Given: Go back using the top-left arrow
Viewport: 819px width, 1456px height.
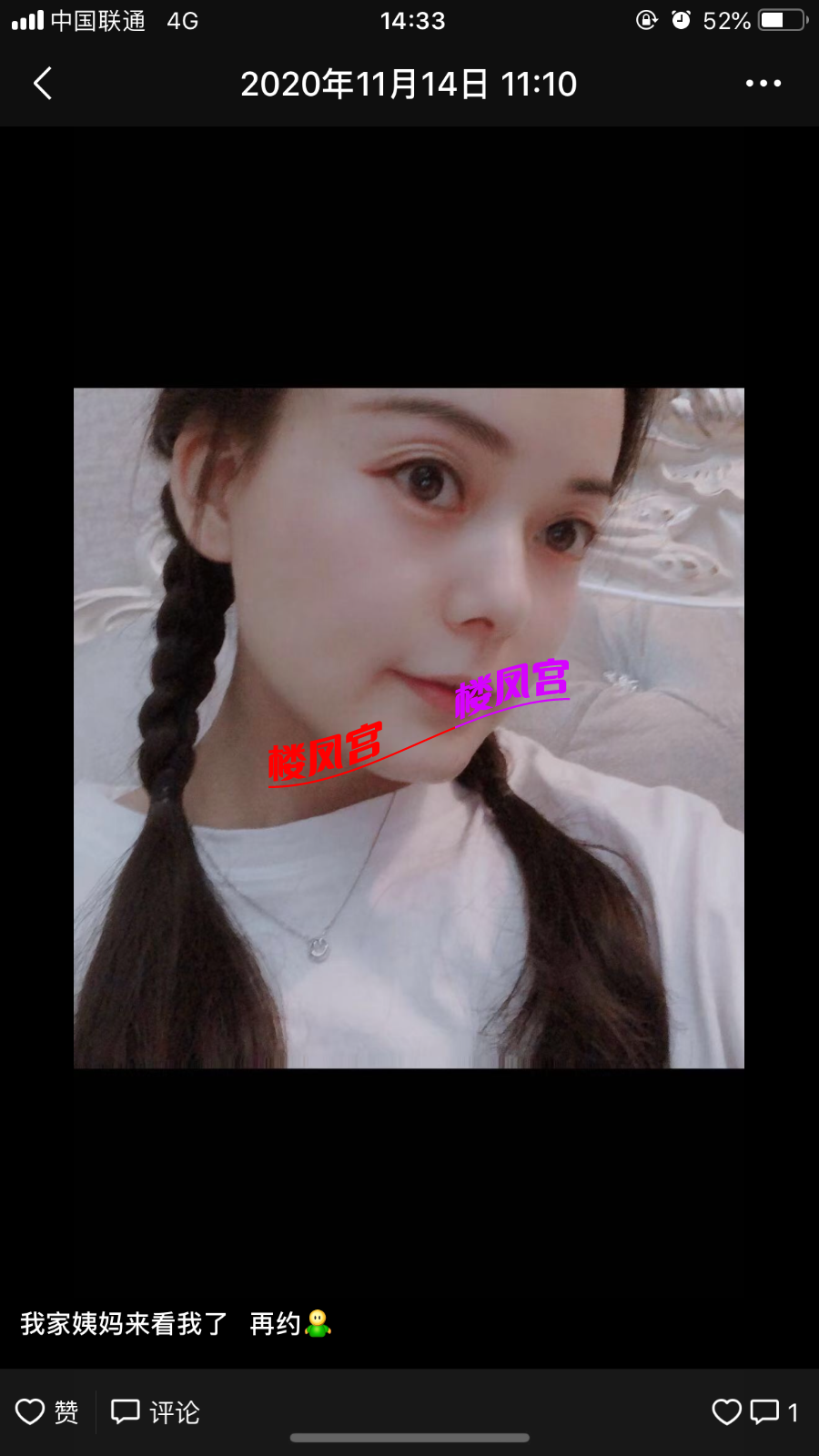Looking at the screenshot, I should tap(43, 84).
